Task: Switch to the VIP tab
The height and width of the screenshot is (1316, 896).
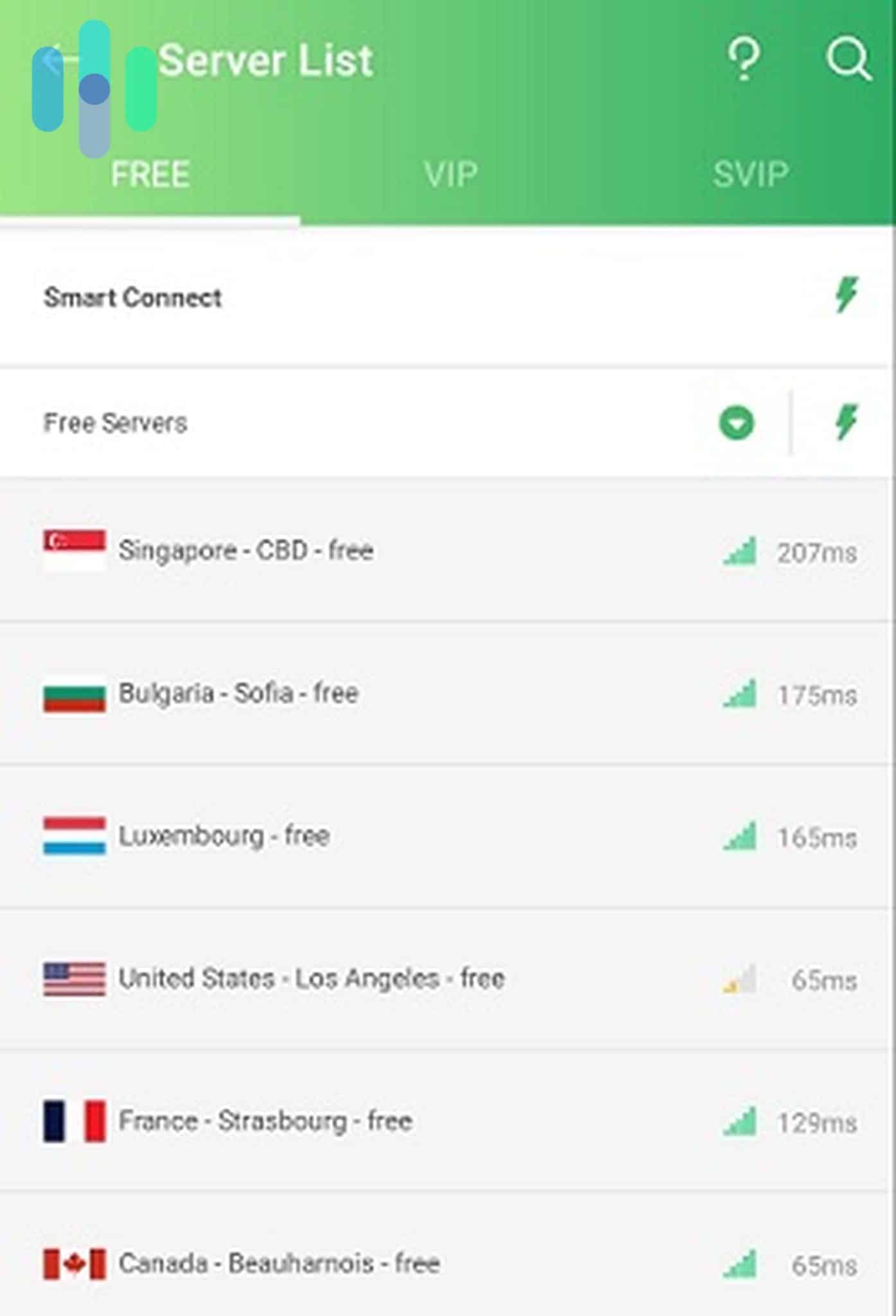Action: [x=450, y=172]
